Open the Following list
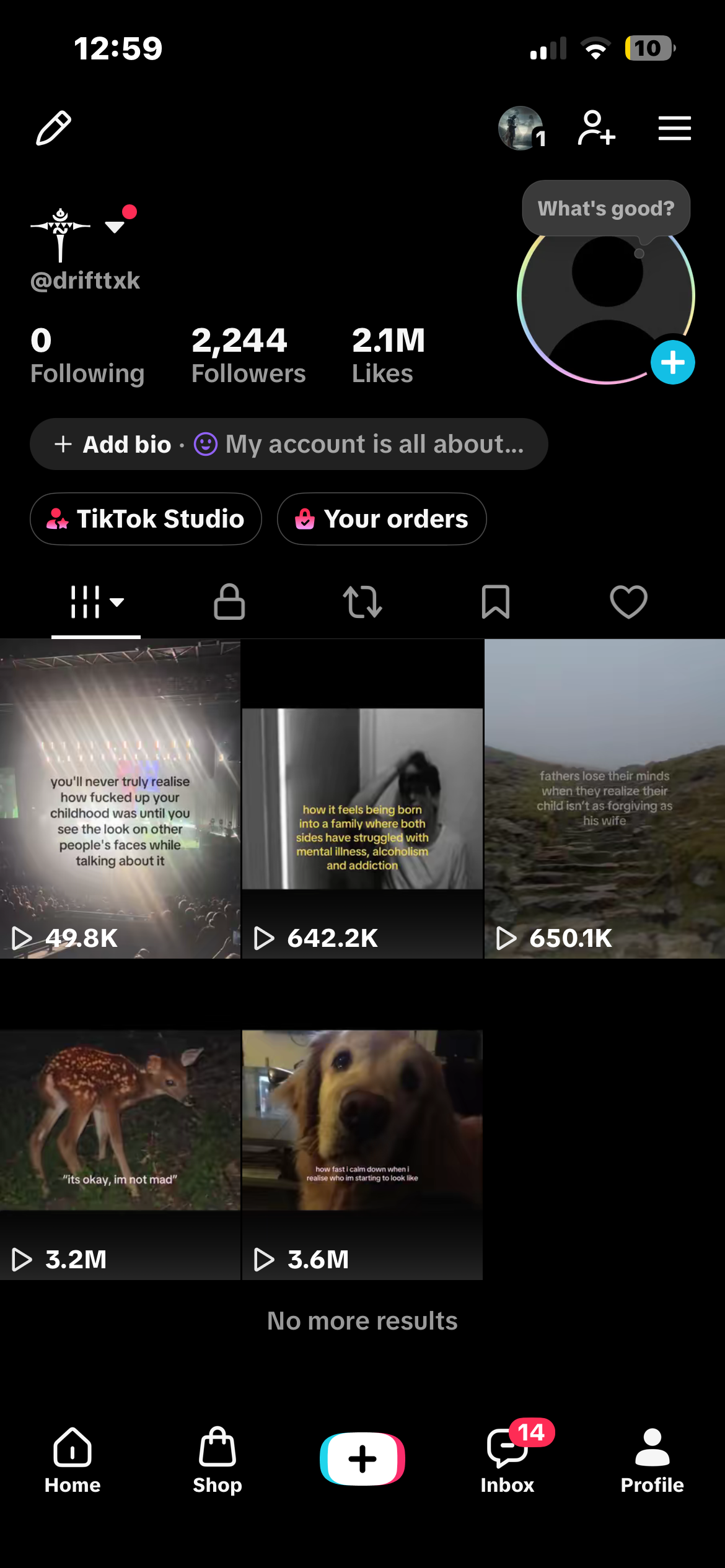This screenshot has height=1568, width=725. pos(87,356)
